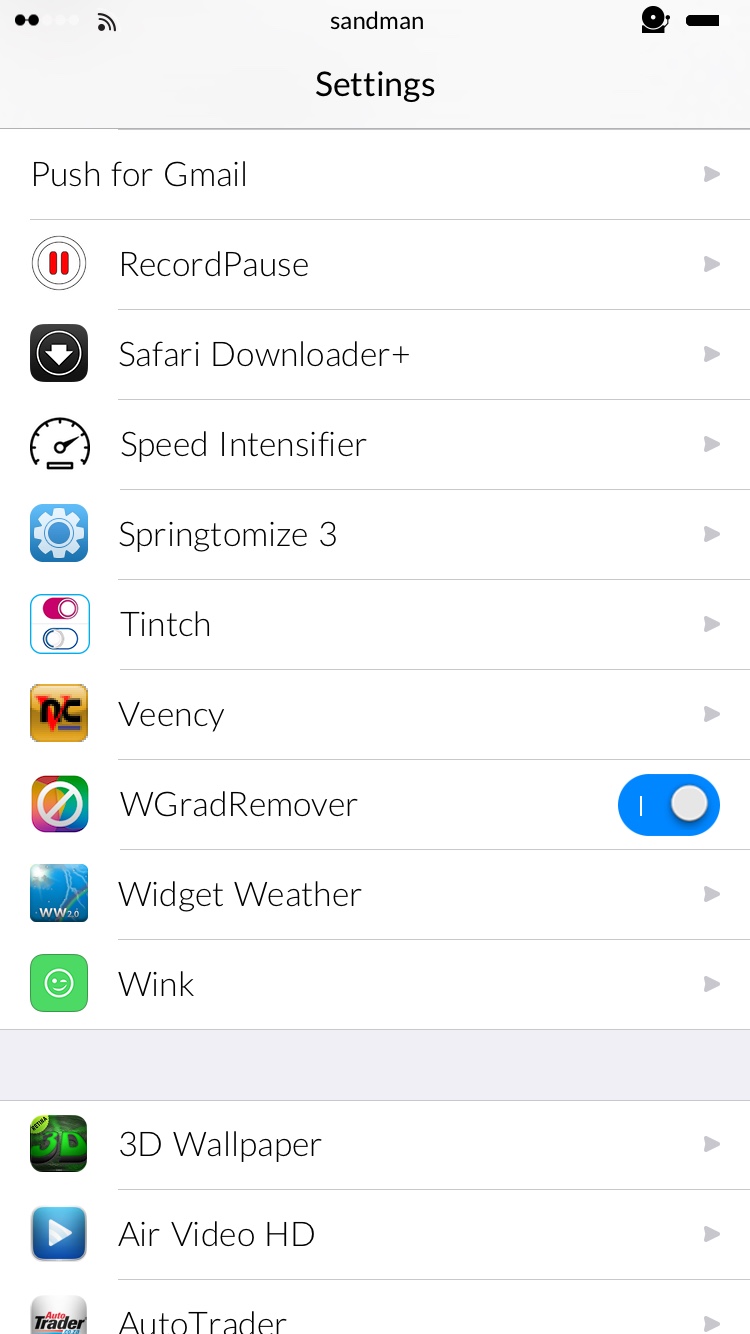Image resolution: width=750 pixels, height=1334 pixels.
Task: Open Widget Weather settings
Action: (x=375, y=895)
